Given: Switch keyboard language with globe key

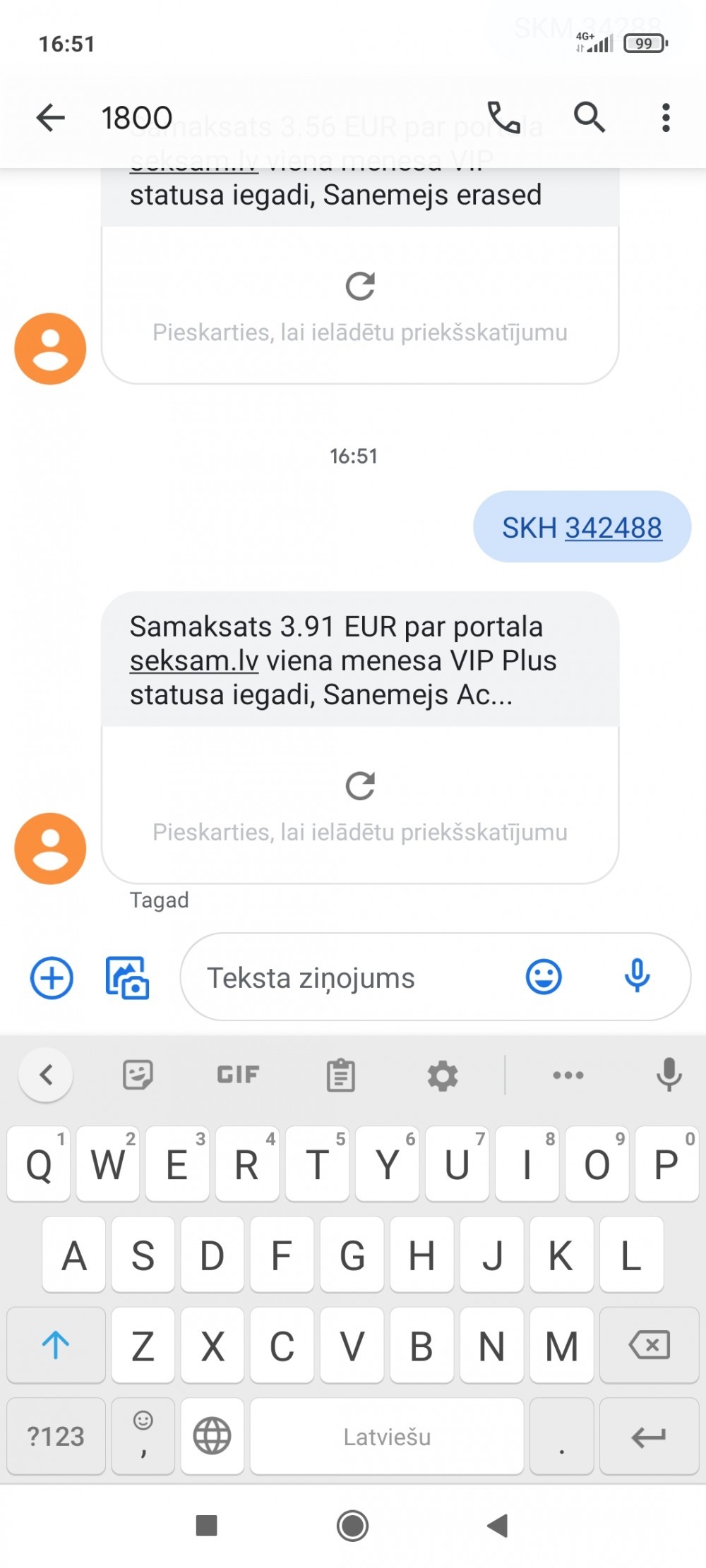Looking at the screenshot, I should pyautogui.click(x=212, y=1436).
